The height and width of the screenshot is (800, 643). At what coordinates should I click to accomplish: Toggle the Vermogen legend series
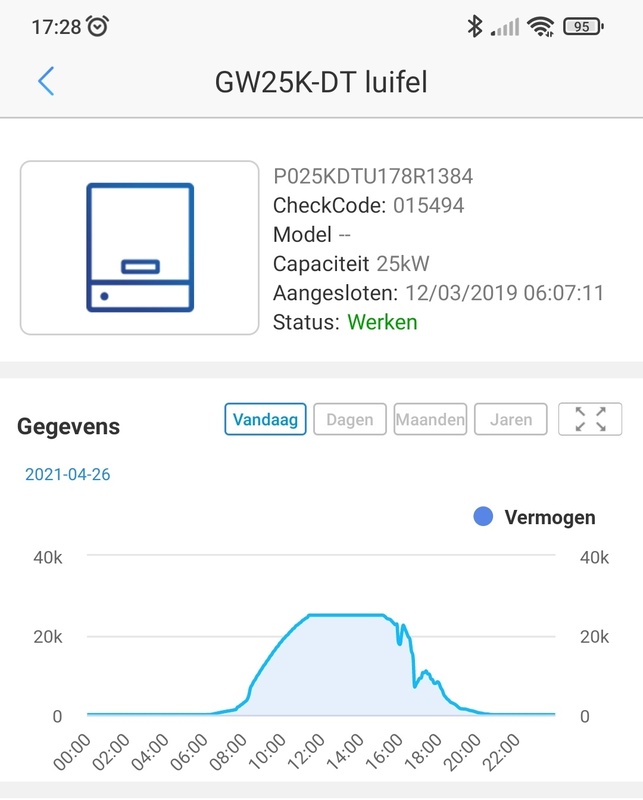pos(535,517)
